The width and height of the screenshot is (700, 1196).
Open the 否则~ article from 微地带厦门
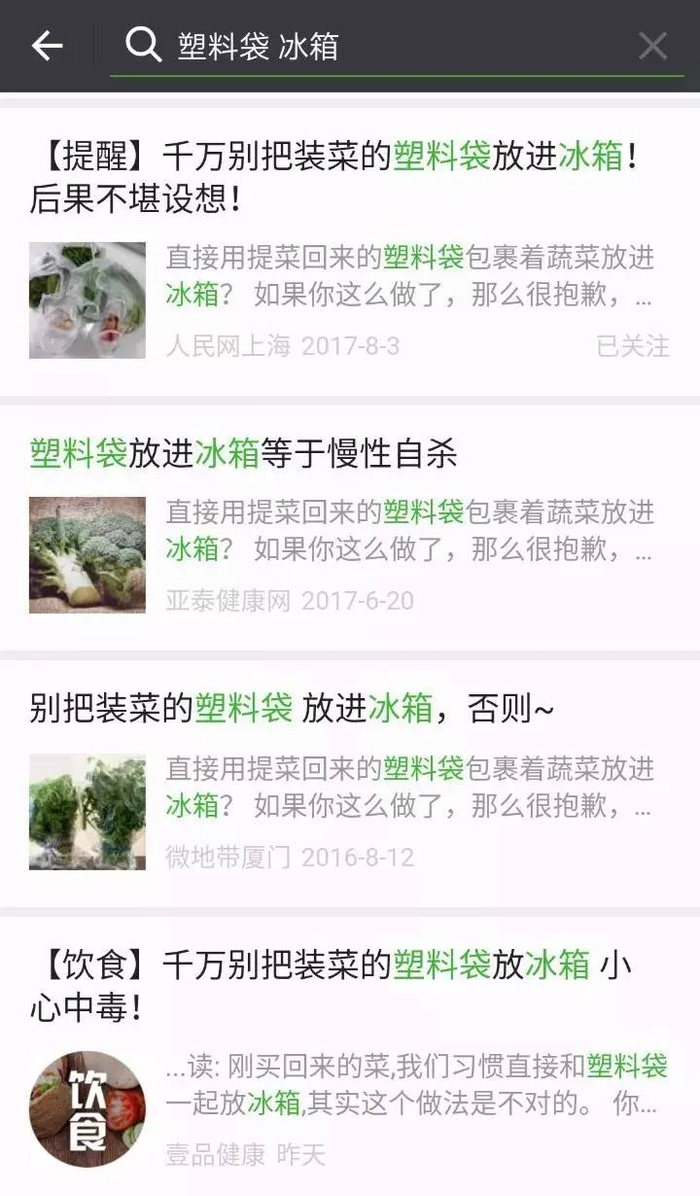click(291, 710)
